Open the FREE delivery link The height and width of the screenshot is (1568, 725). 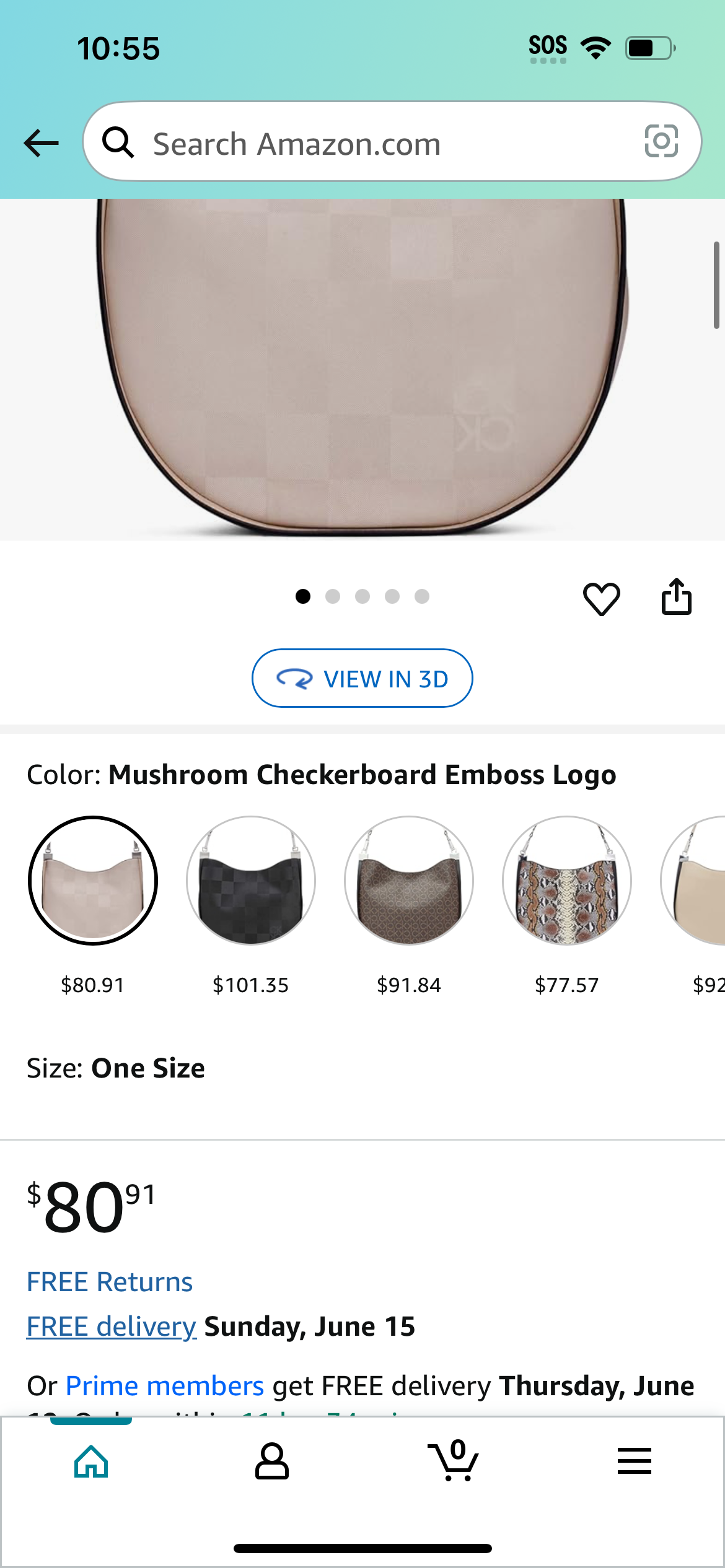point(112,1326)
